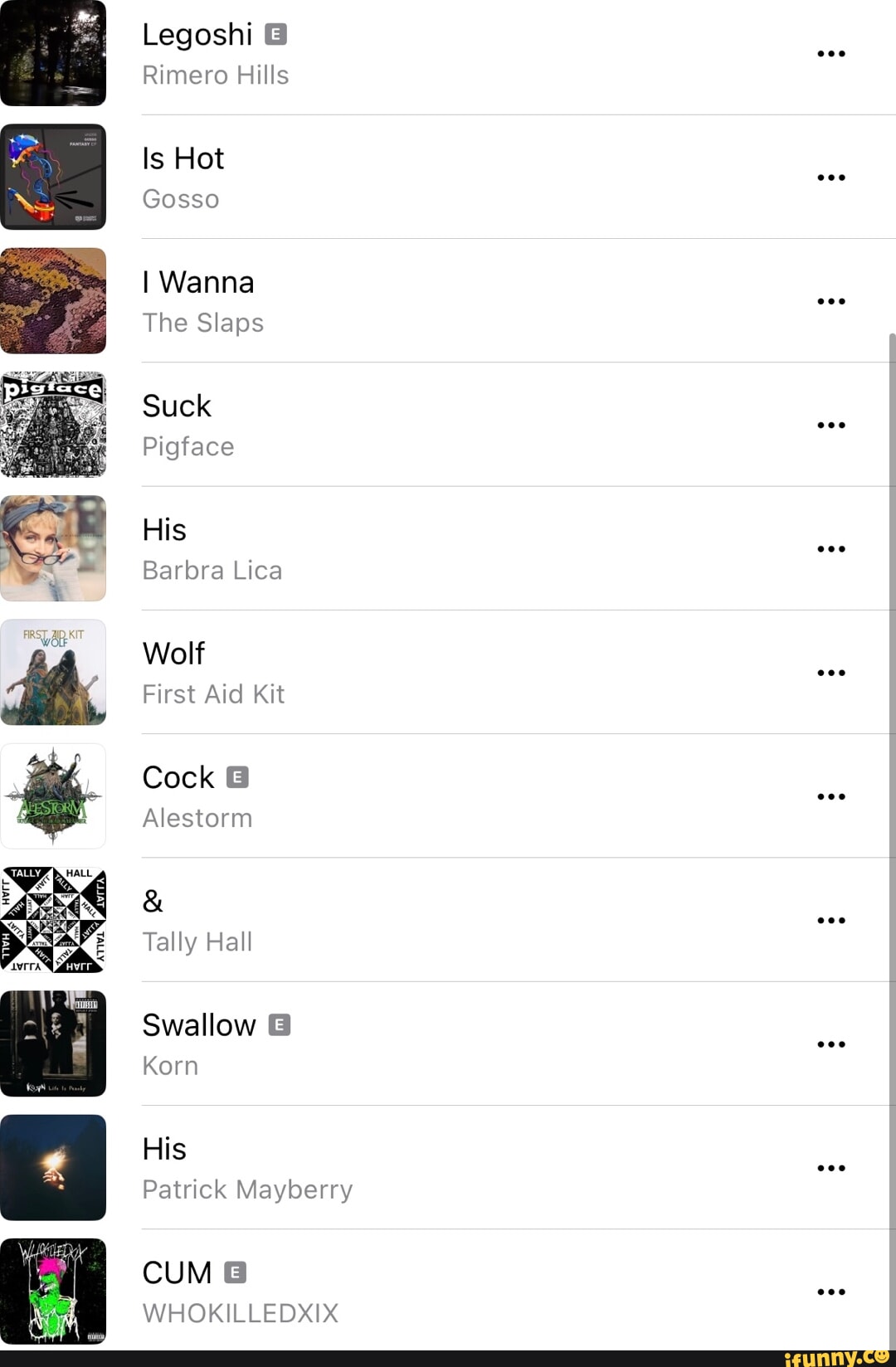
Task: Play Is Hot by Gosso
Action: tap(332, 178)
